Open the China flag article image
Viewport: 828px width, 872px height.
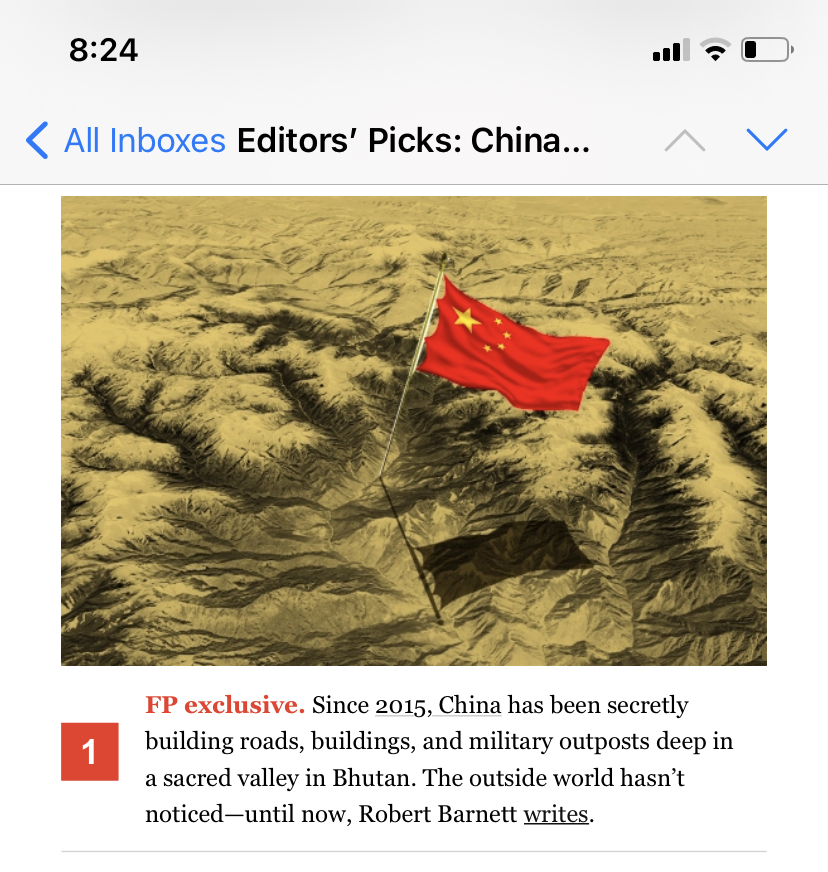tap(414, 430)
